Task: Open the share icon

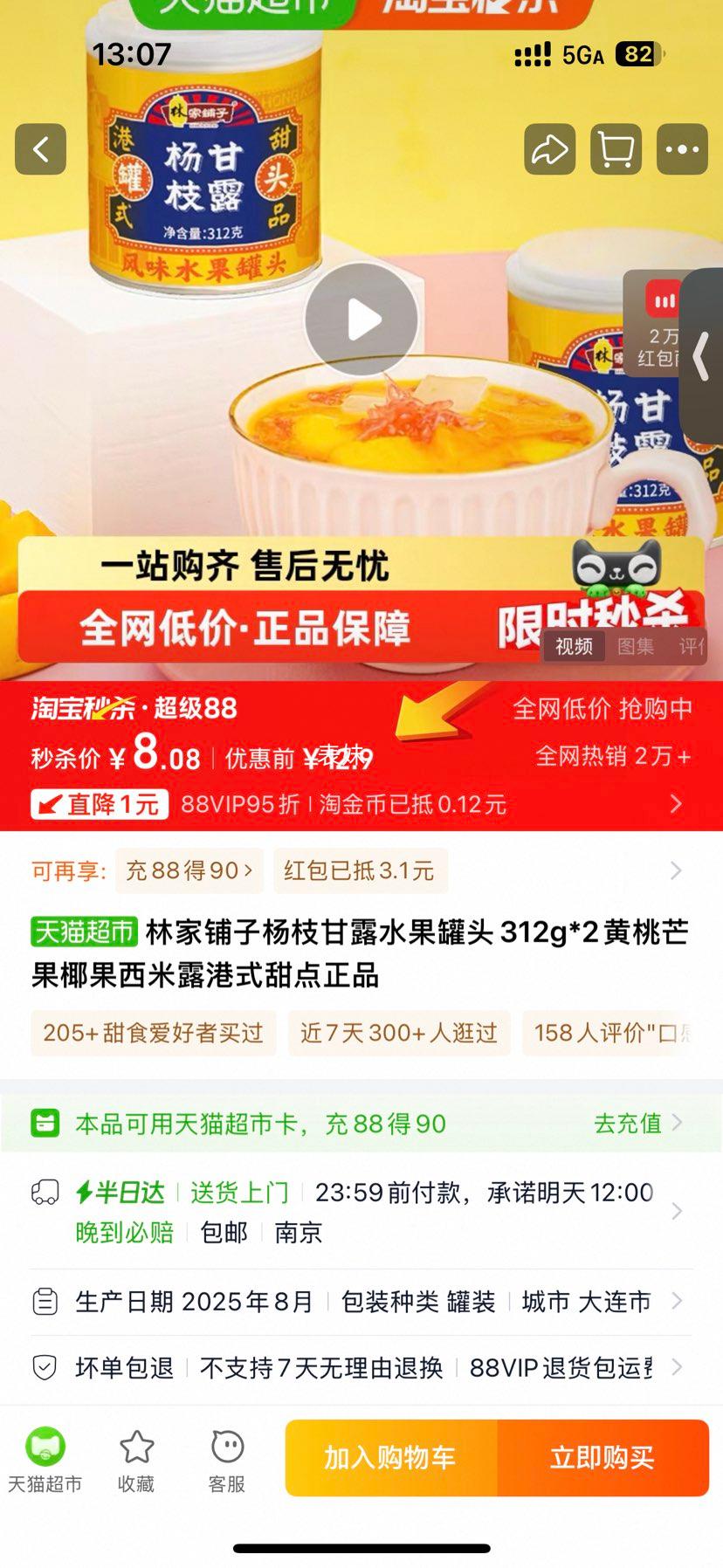Action: [548, 148]
